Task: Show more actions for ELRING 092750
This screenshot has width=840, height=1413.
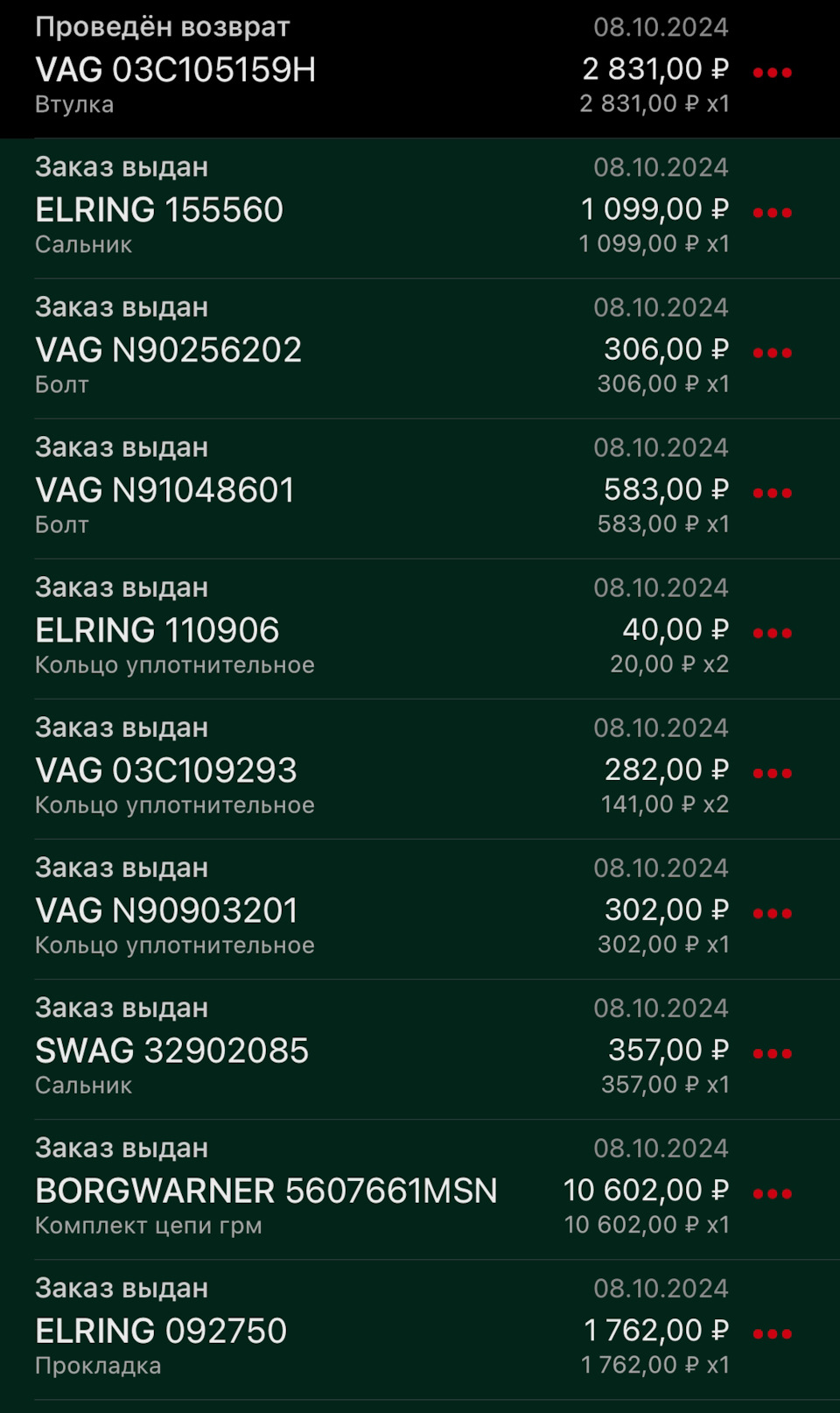Action: tap(772, 1333)
